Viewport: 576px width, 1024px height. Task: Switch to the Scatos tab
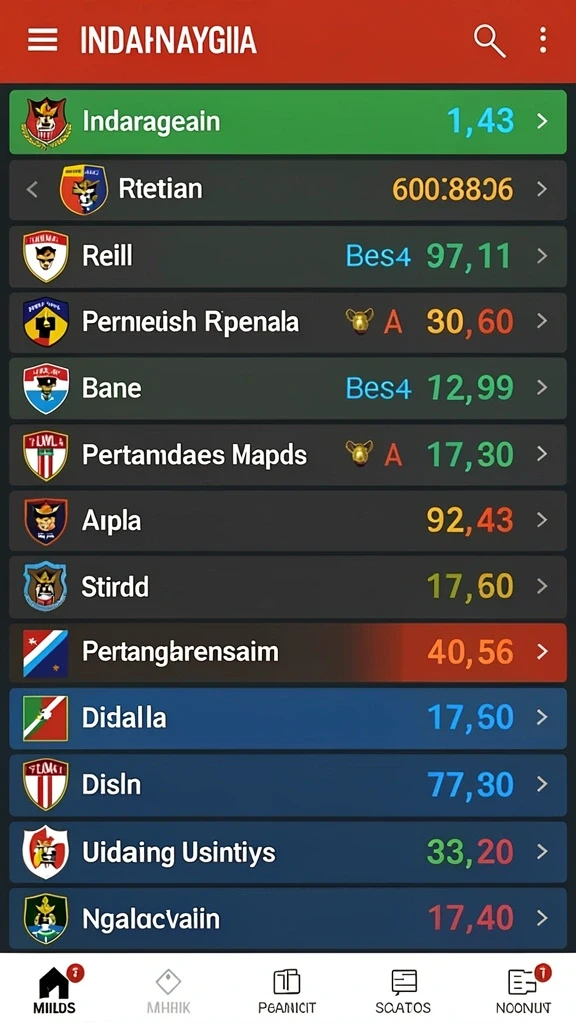pos(403,989)
